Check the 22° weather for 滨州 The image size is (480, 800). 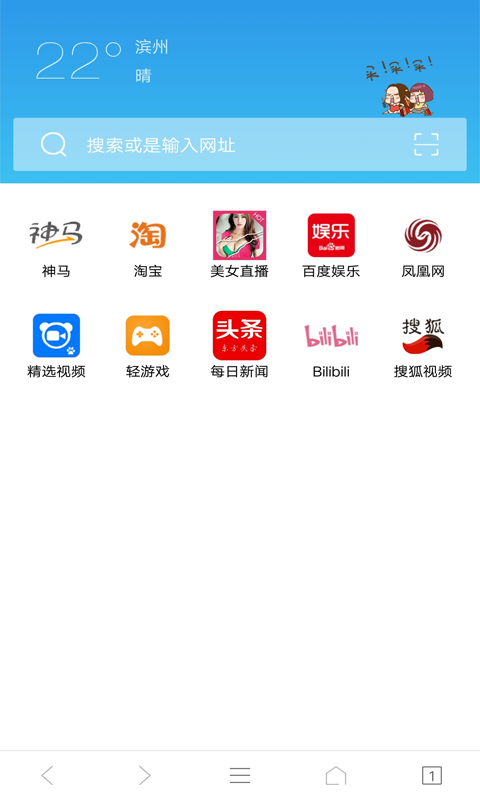coord(101,61)
